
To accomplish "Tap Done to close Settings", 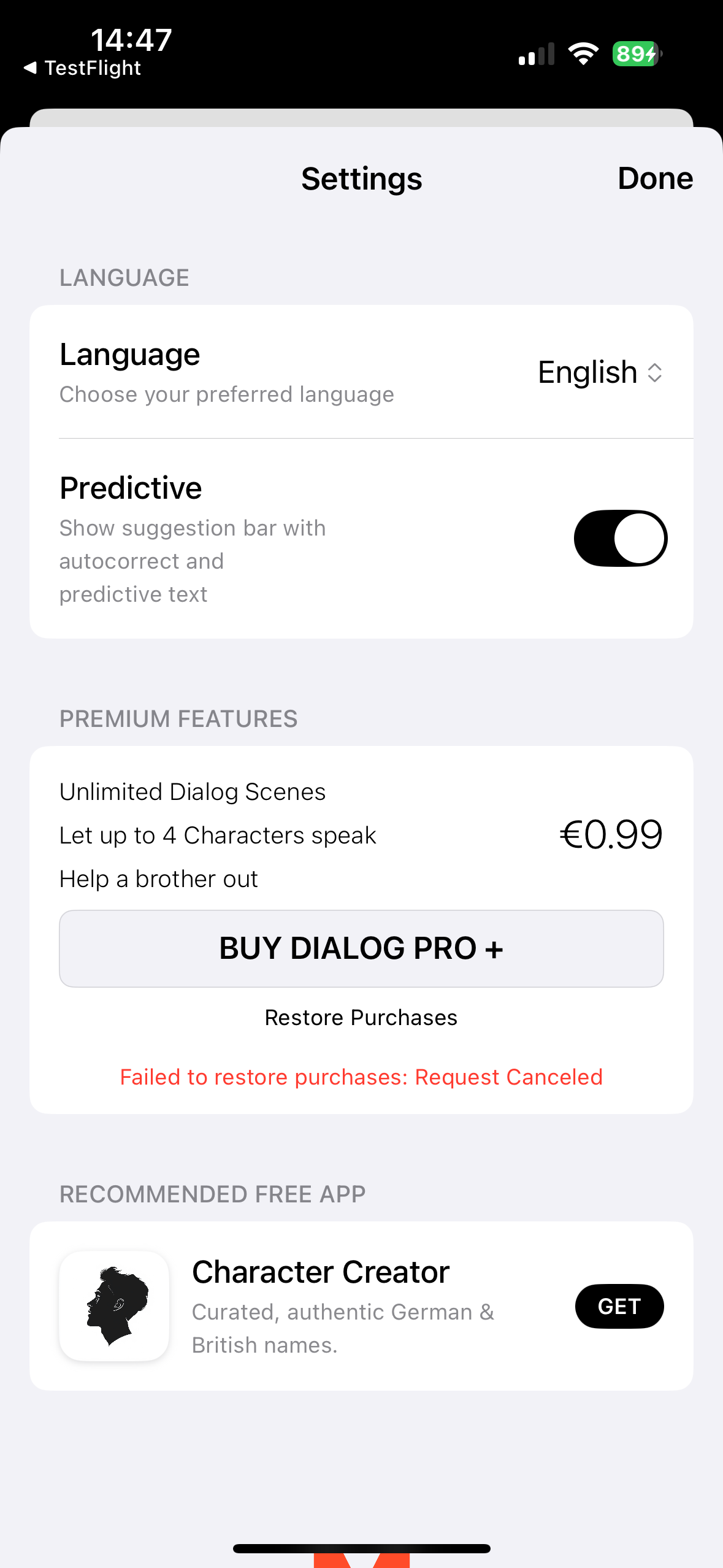I will pyautogui.click(x=654, y=179).
